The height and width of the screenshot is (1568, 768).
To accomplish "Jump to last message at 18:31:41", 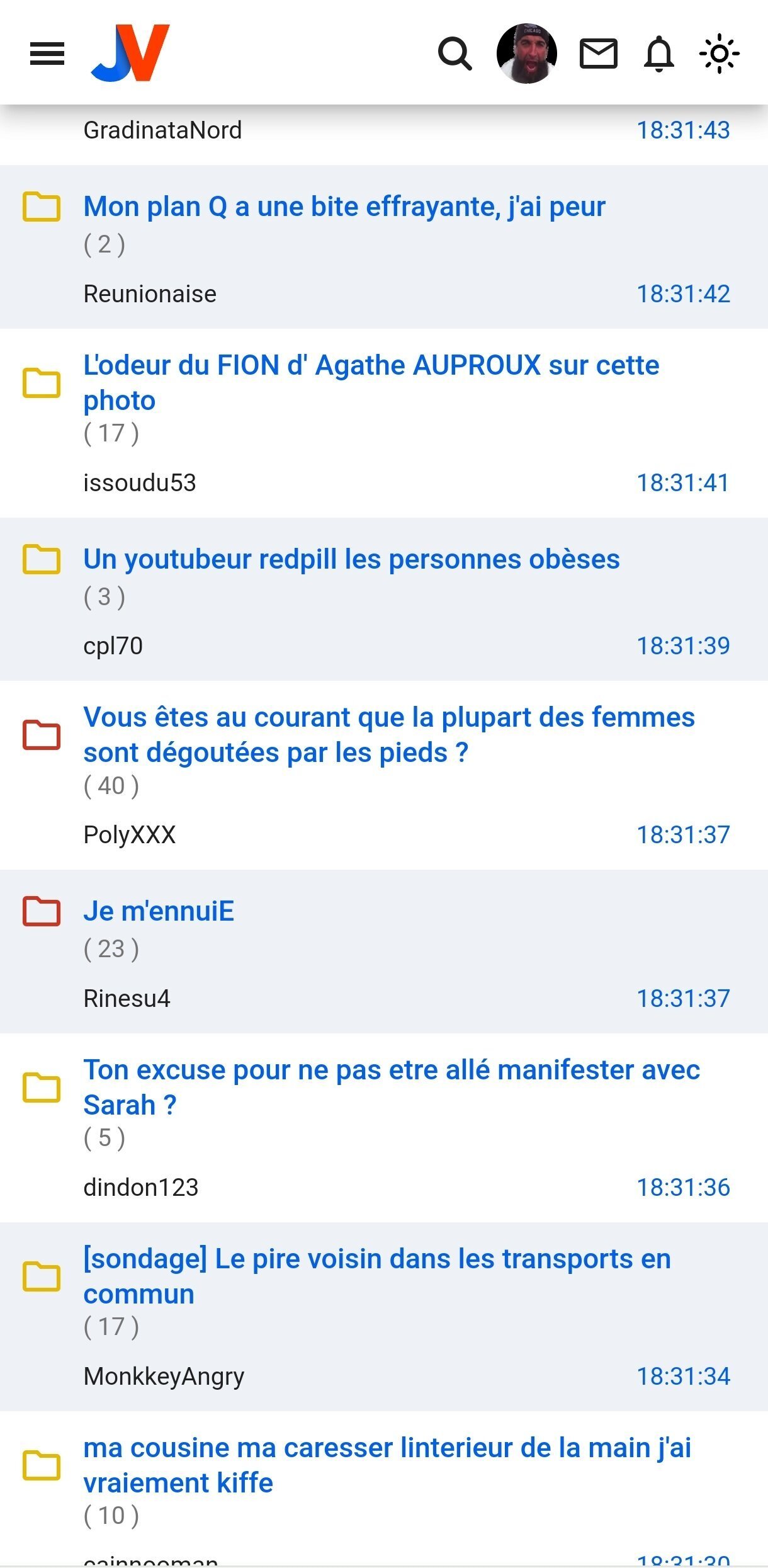I will [683, 483].
